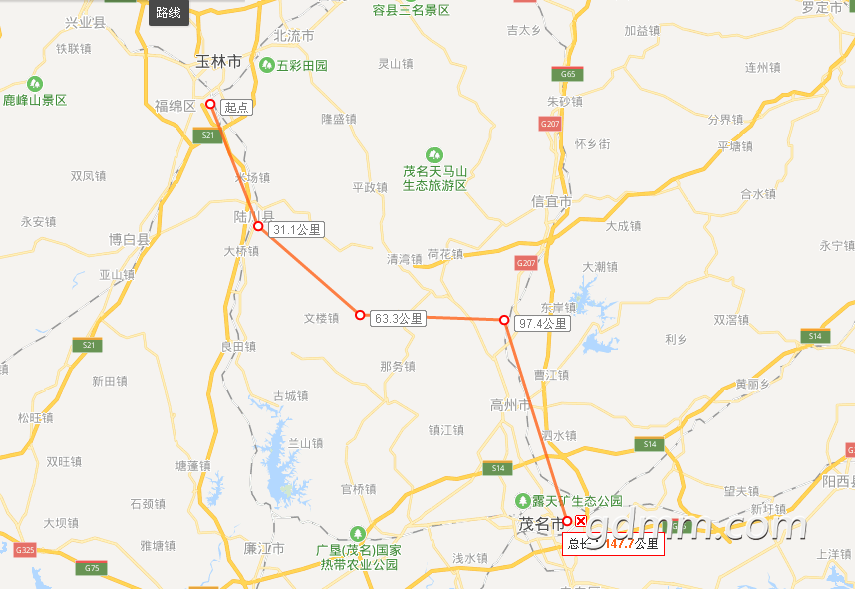The image size is (855, 589).
Task: Open 茂名天马山生态旅游区 point of interest
Action: tap(434, 154)
